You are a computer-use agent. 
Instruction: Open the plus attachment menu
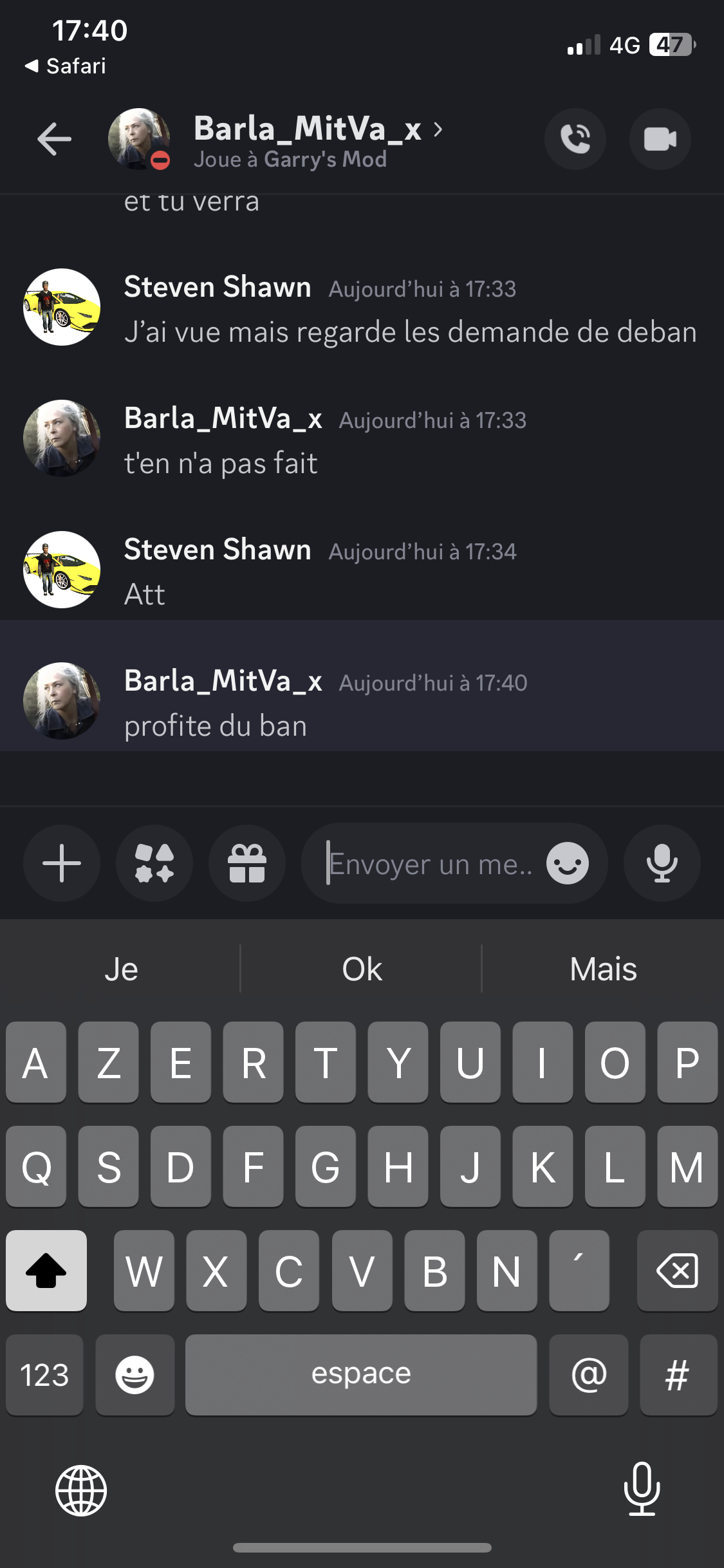62,863
